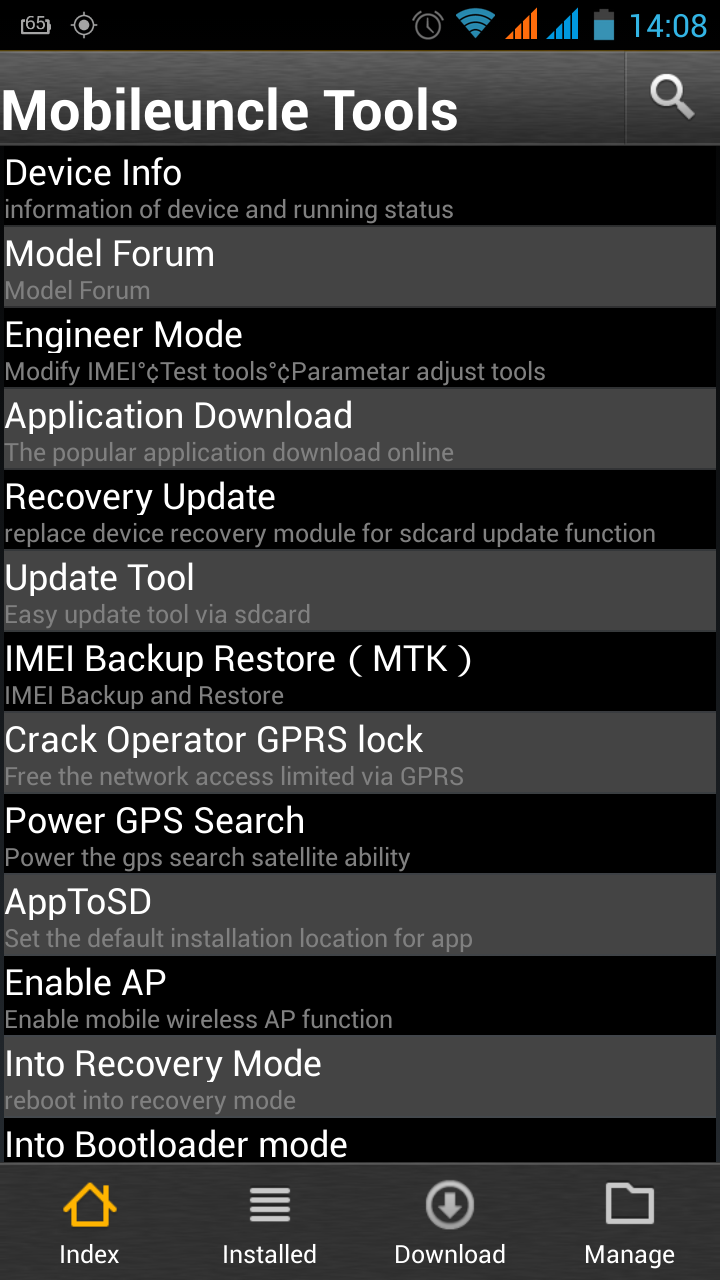720x1280 pixels.
Task: Open Update Tool
Action: [x=360, y=592]
